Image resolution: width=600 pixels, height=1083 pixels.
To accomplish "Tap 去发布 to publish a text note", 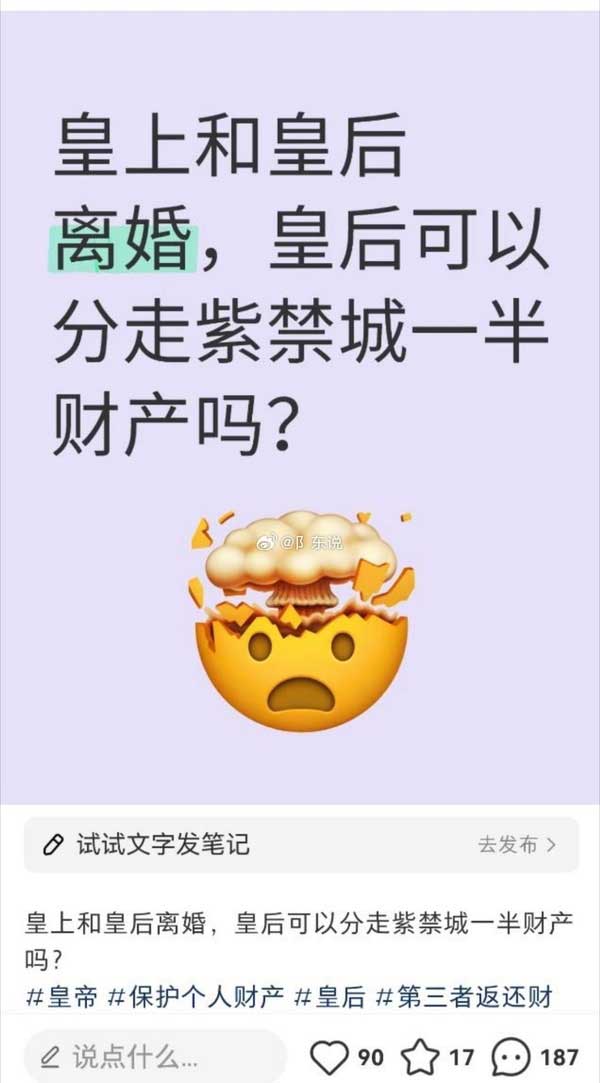I will coord(515,845).
